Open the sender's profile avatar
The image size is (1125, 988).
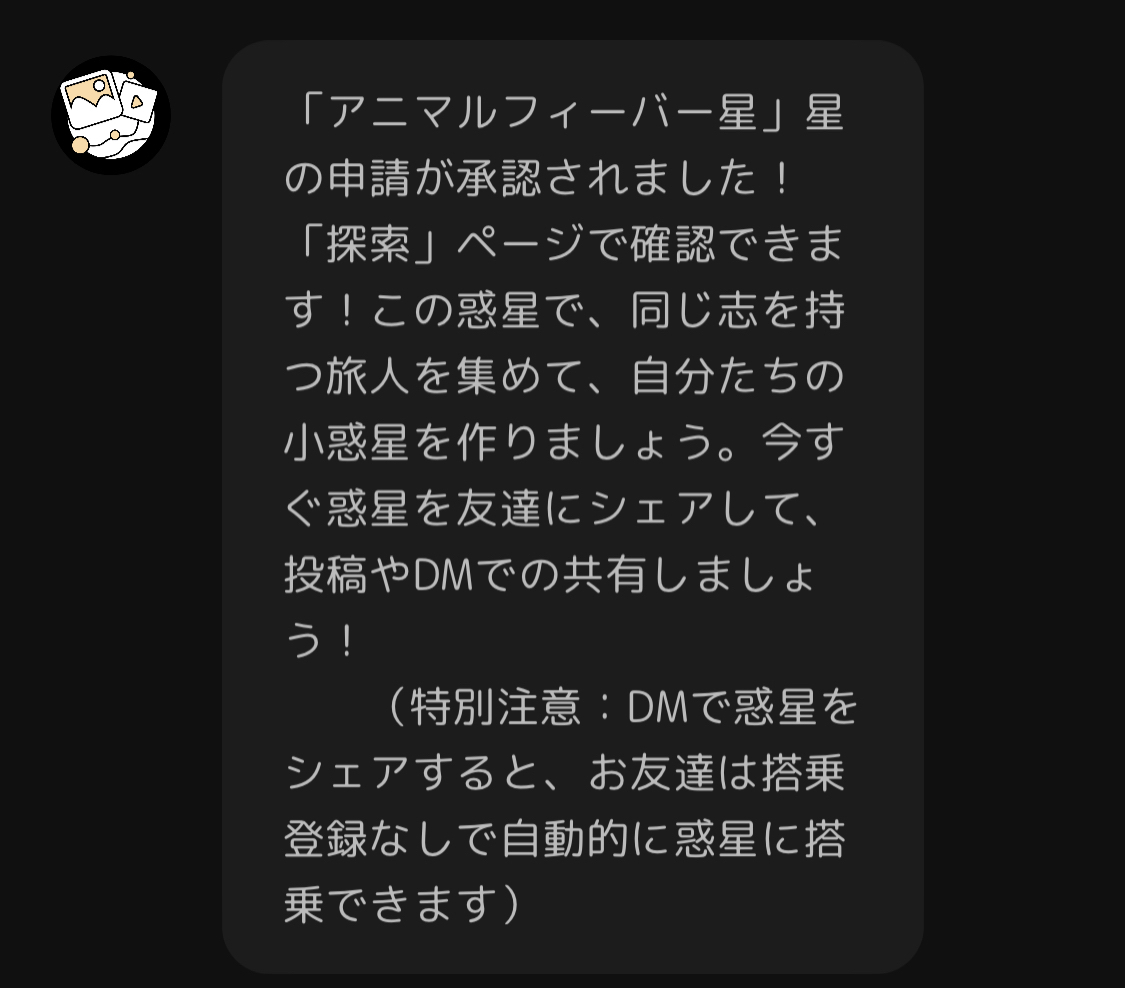click(x=111, y=115)
